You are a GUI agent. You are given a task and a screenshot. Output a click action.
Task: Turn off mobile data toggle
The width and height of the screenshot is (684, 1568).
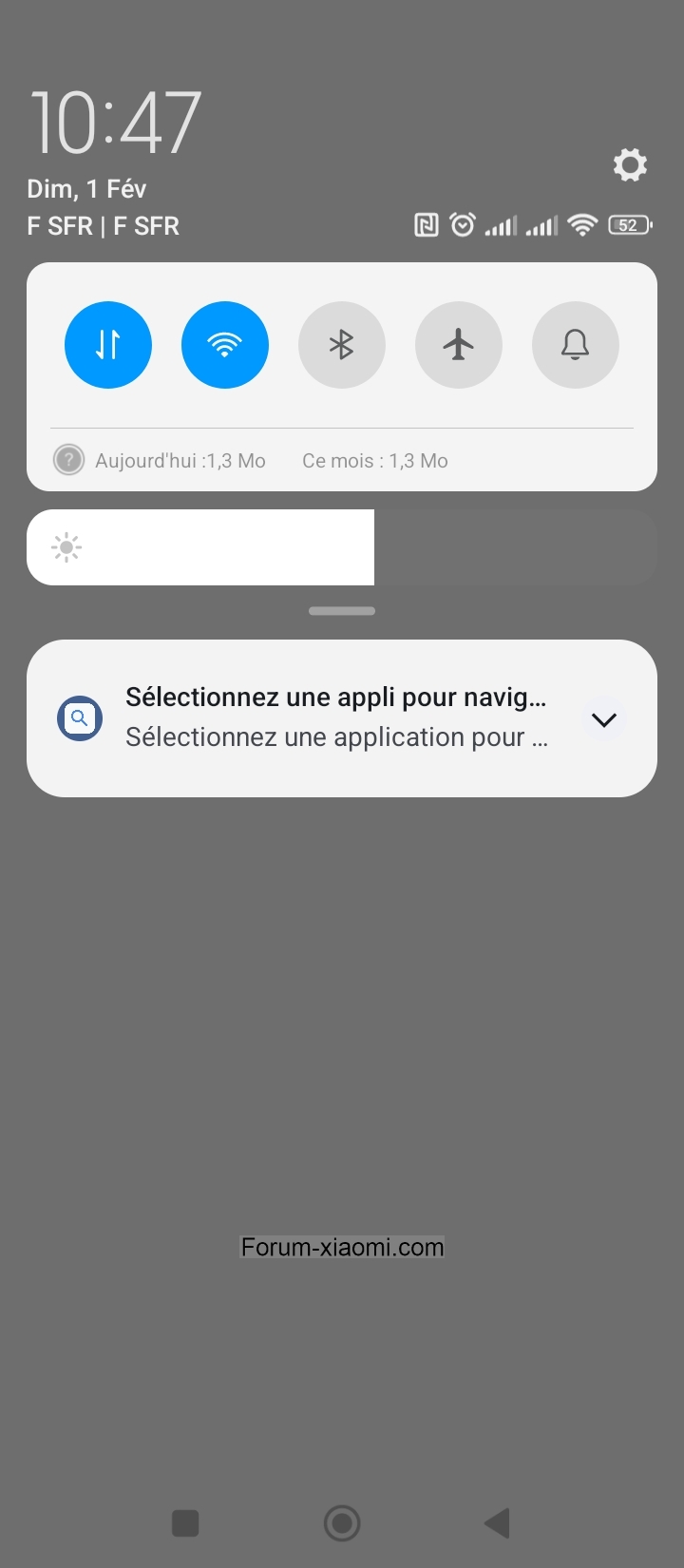point(108,345)
